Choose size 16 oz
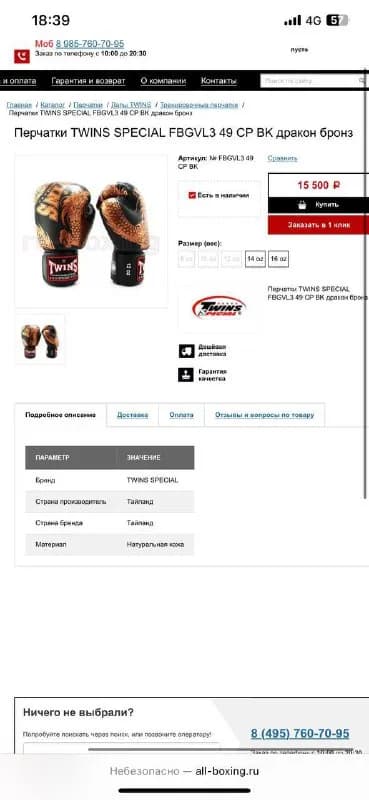369x800 pixels. (279, 259)
